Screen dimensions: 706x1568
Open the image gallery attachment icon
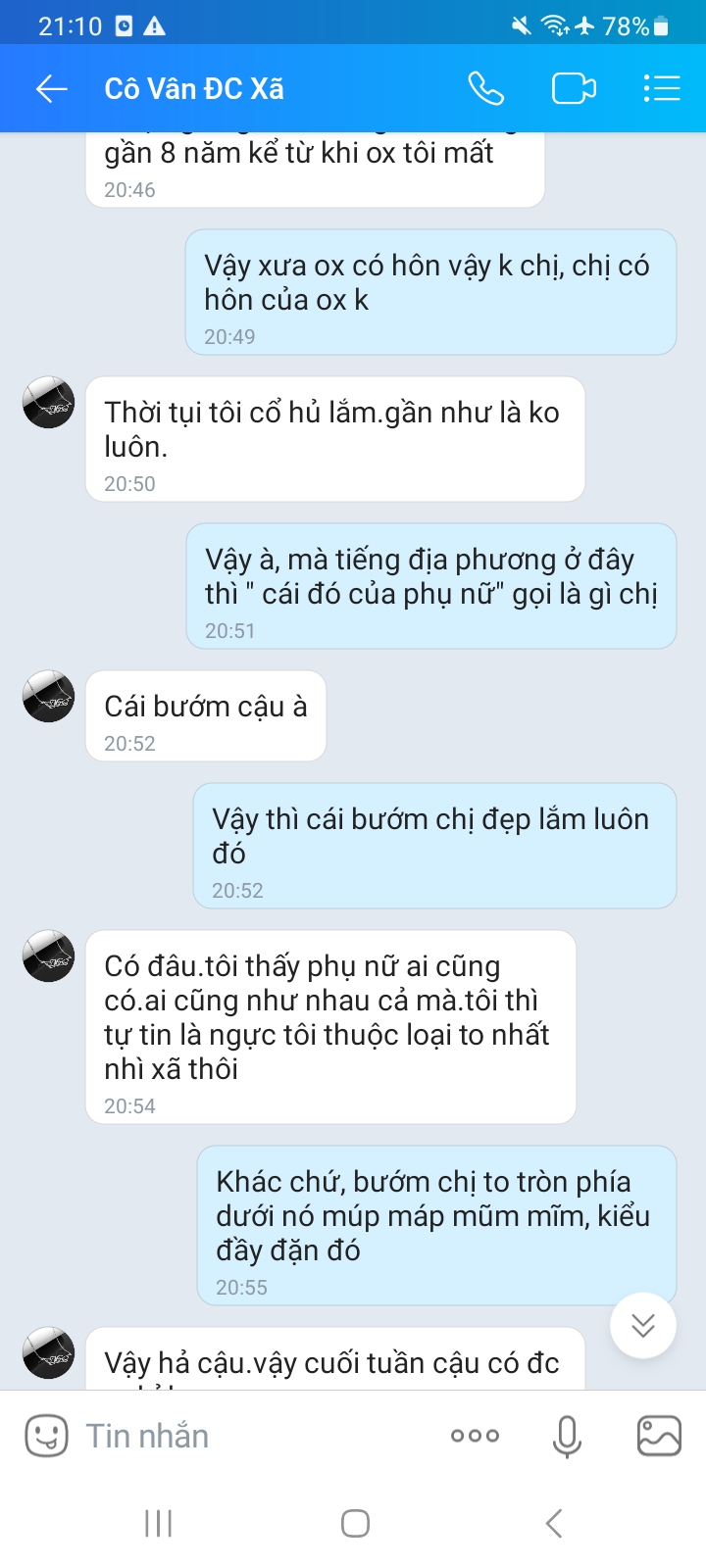[x=659, y=1435]
